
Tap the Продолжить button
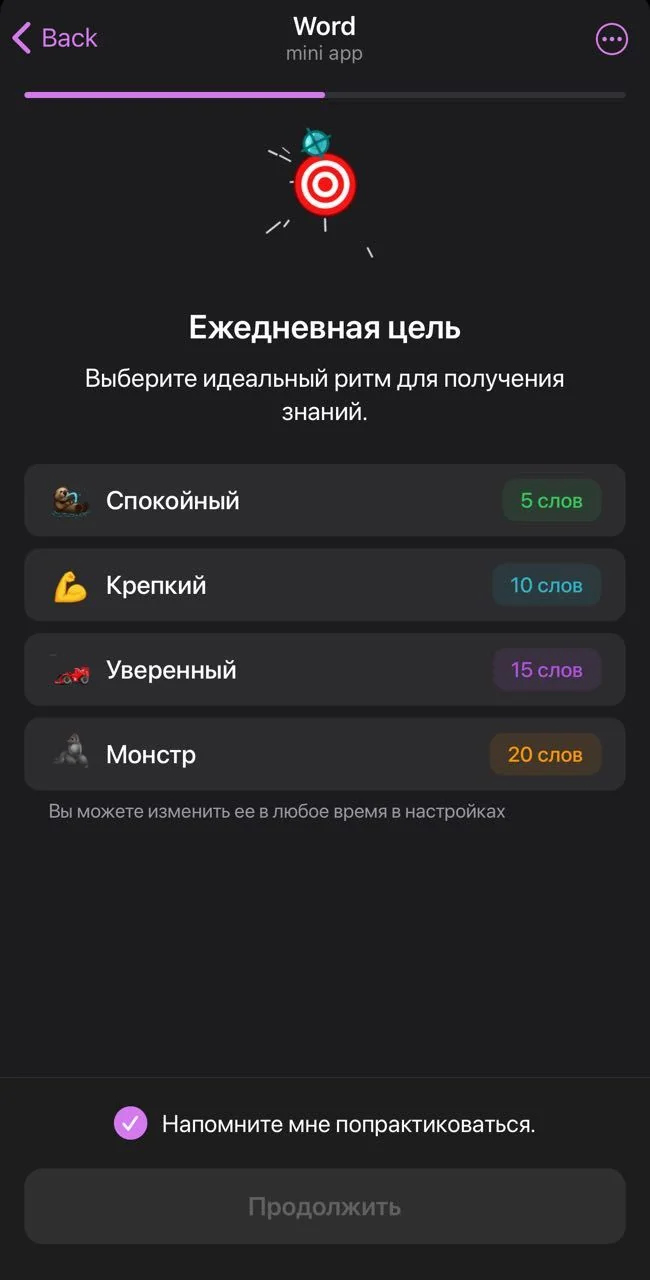[325, 1206]
